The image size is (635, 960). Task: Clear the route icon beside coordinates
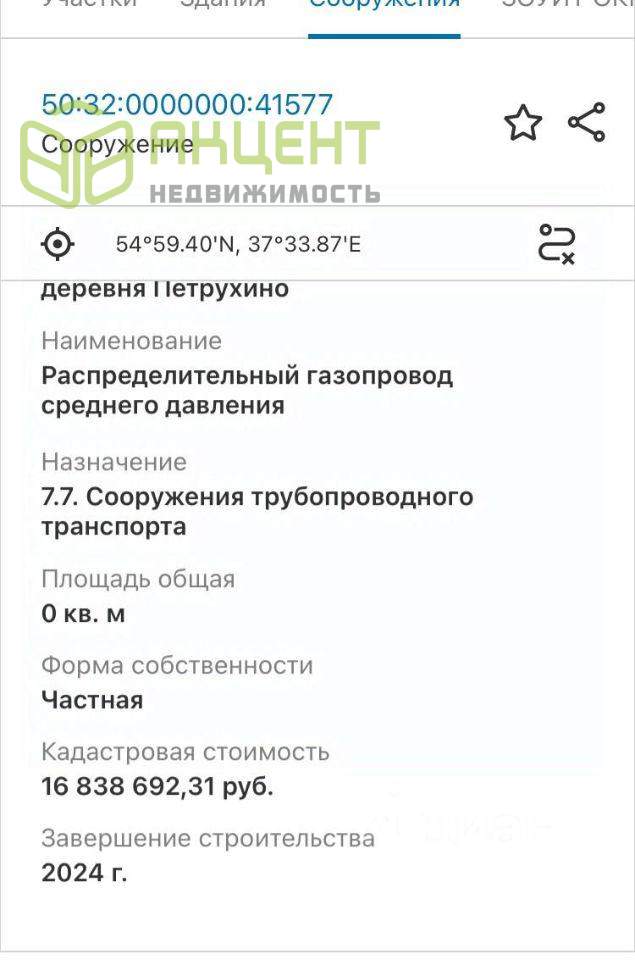556,243
